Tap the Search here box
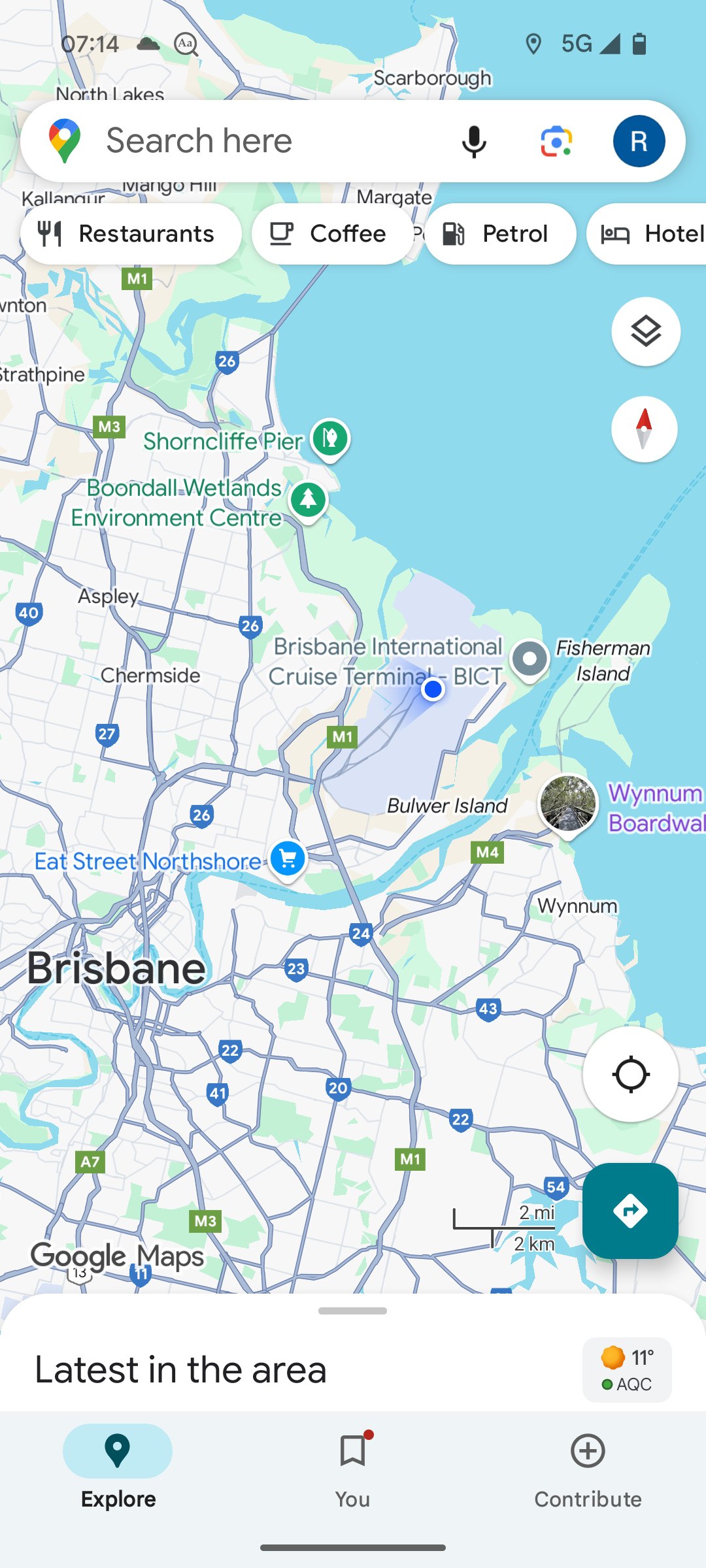 point(261,140)
